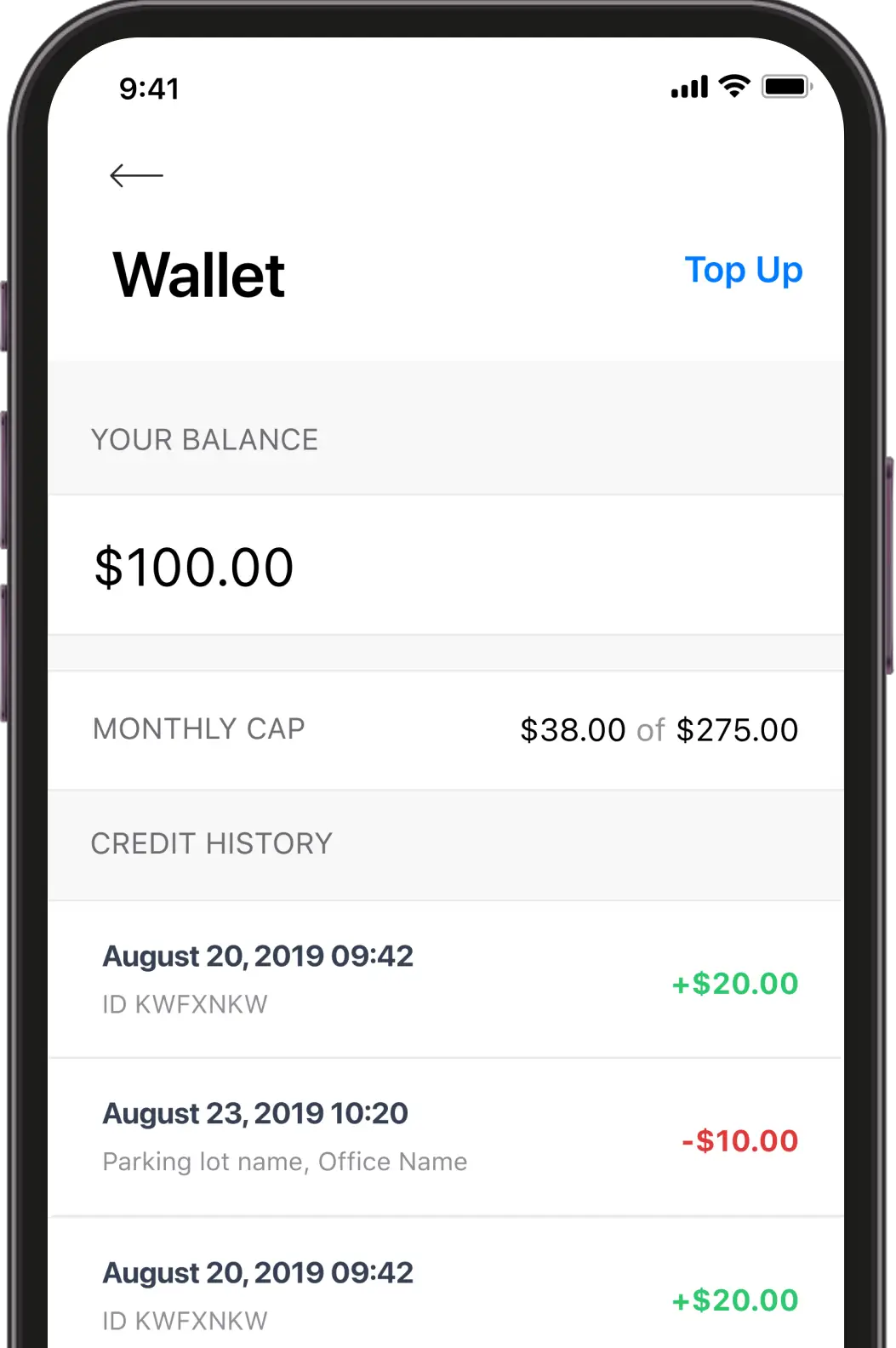Select the YOUR BALANCE section header
The height and width of the screenshot is (1348, 896).
[204, 440]
